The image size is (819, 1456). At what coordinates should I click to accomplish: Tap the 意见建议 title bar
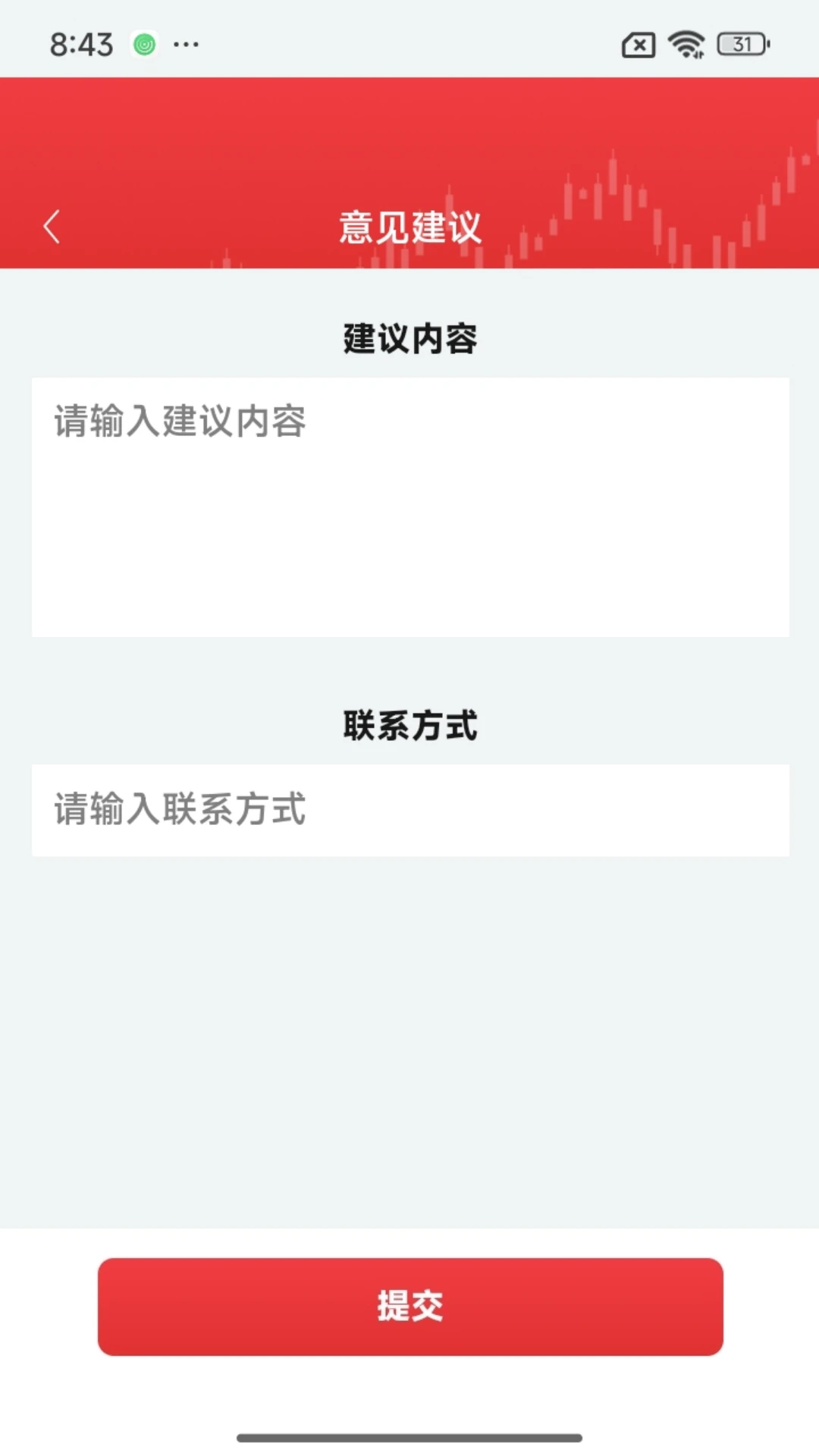point(409,225)
